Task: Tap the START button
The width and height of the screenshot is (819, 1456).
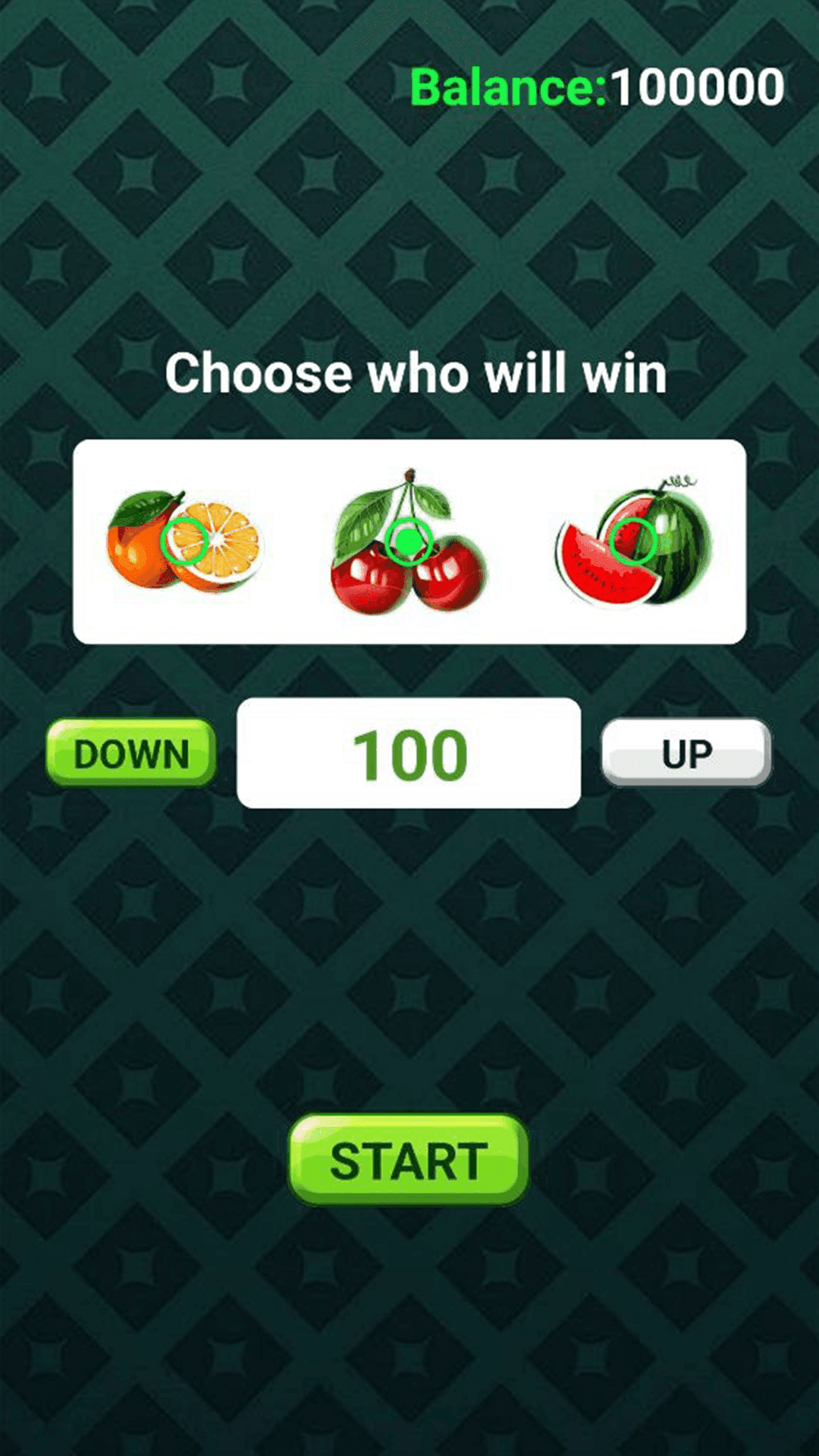Action: [x=409, y=1160]
